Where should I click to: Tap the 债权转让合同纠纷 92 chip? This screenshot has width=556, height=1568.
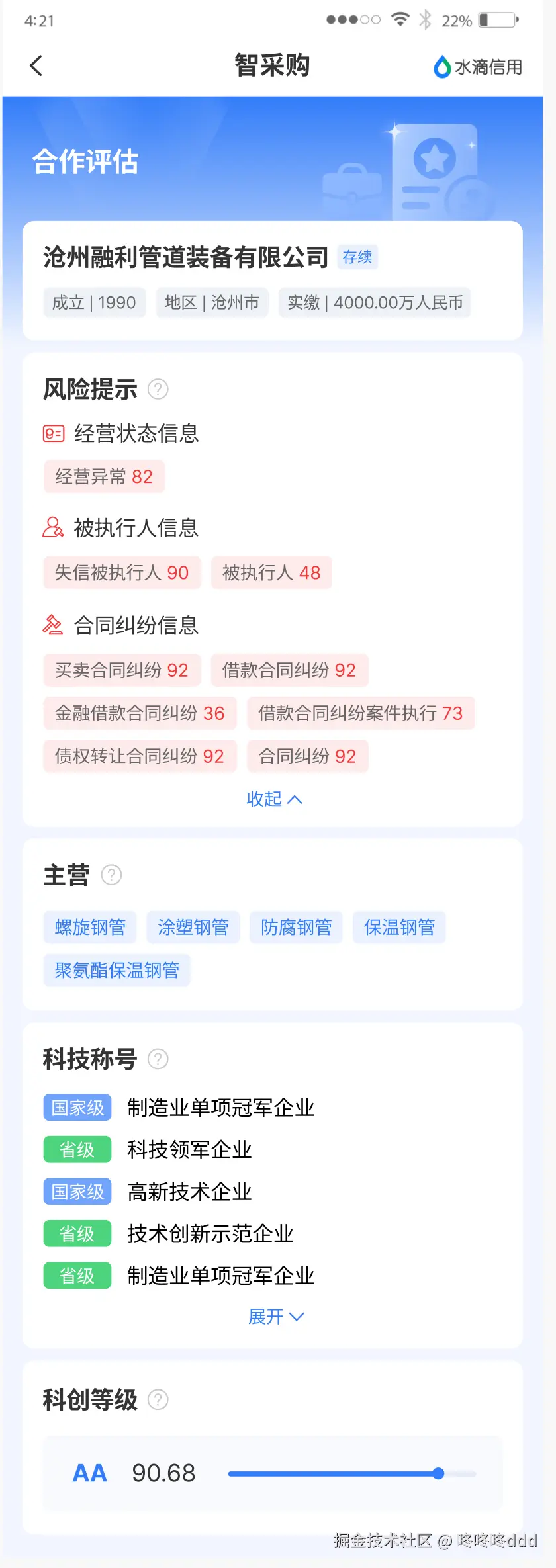pos(140,756)
